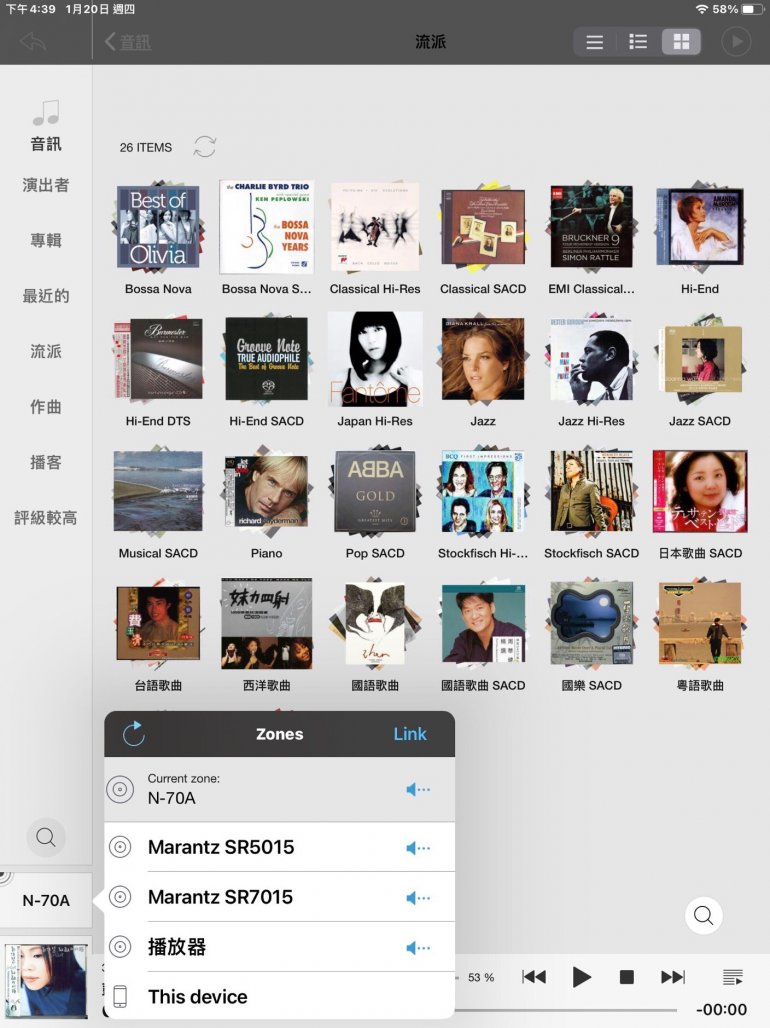Screen dimensions: 770x1028
Task: Stop playback
Action: pos(627,977)
